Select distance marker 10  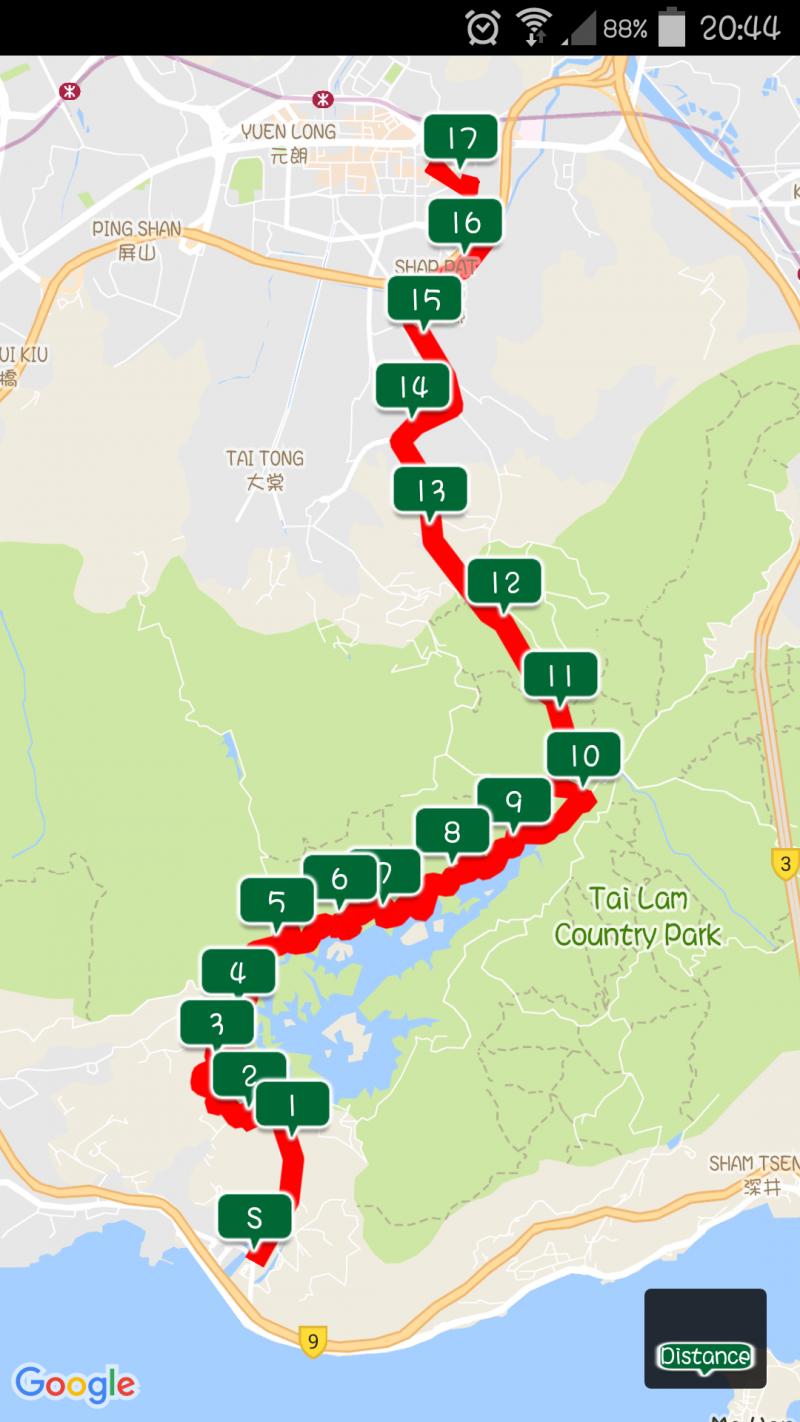pyautogui.click(x=584, y=755)
